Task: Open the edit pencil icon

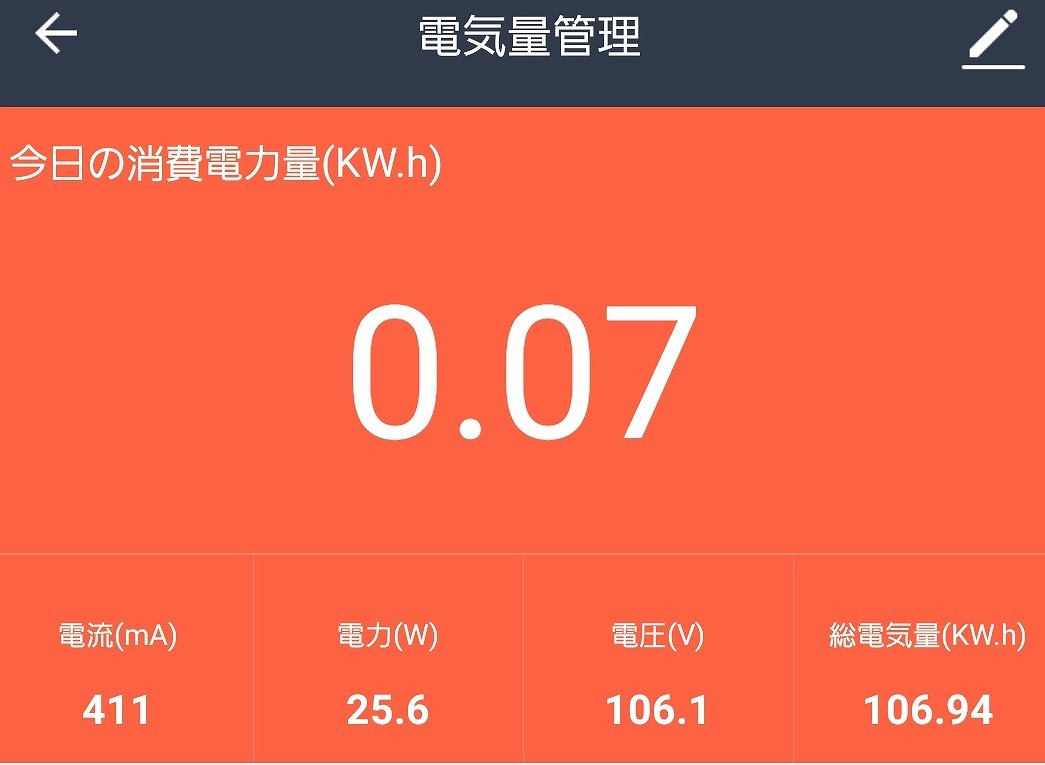Action: click(993, 39)
